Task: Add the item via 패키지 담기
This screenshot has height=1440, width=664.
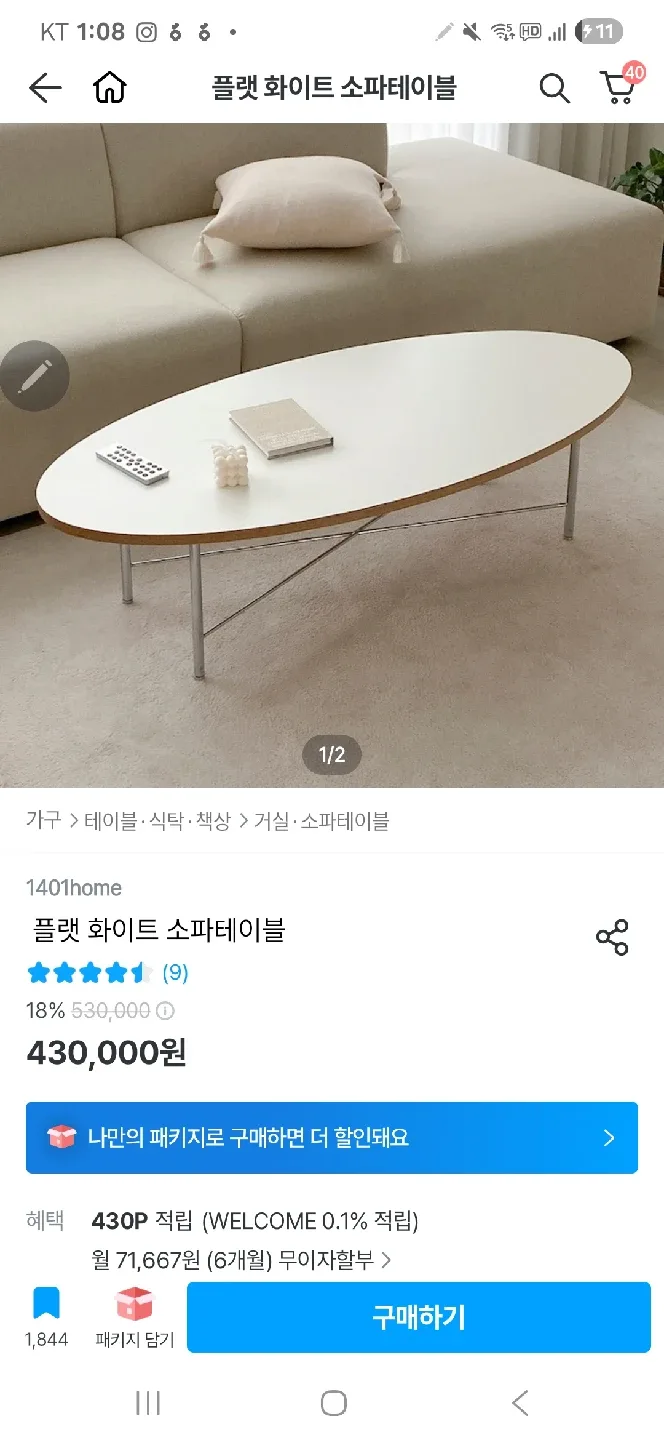Action: coord(134,1316)
